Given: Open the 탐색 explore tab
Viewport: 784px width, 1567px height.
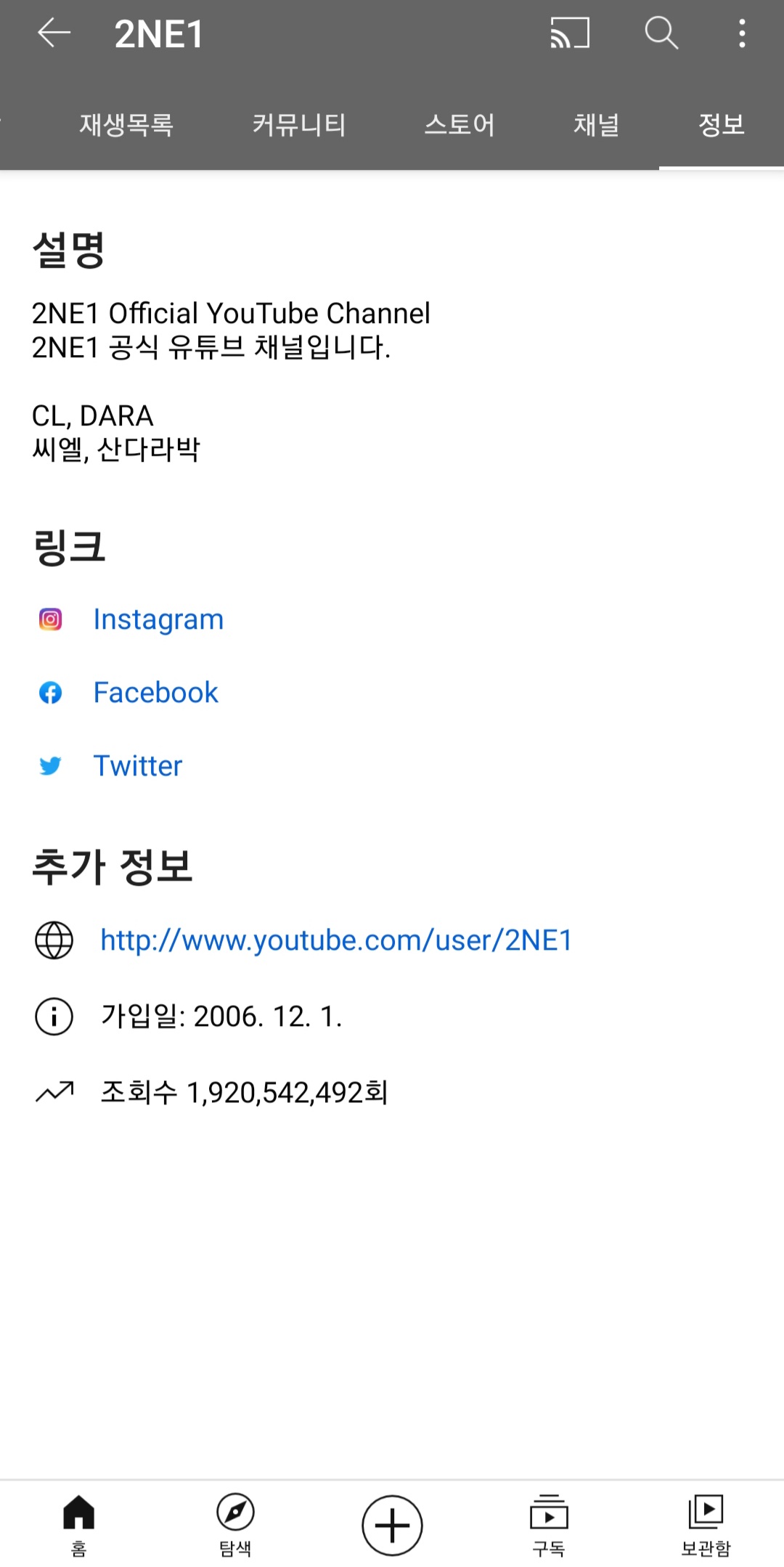Looking at the screenshot, I should click(235, 1525).
